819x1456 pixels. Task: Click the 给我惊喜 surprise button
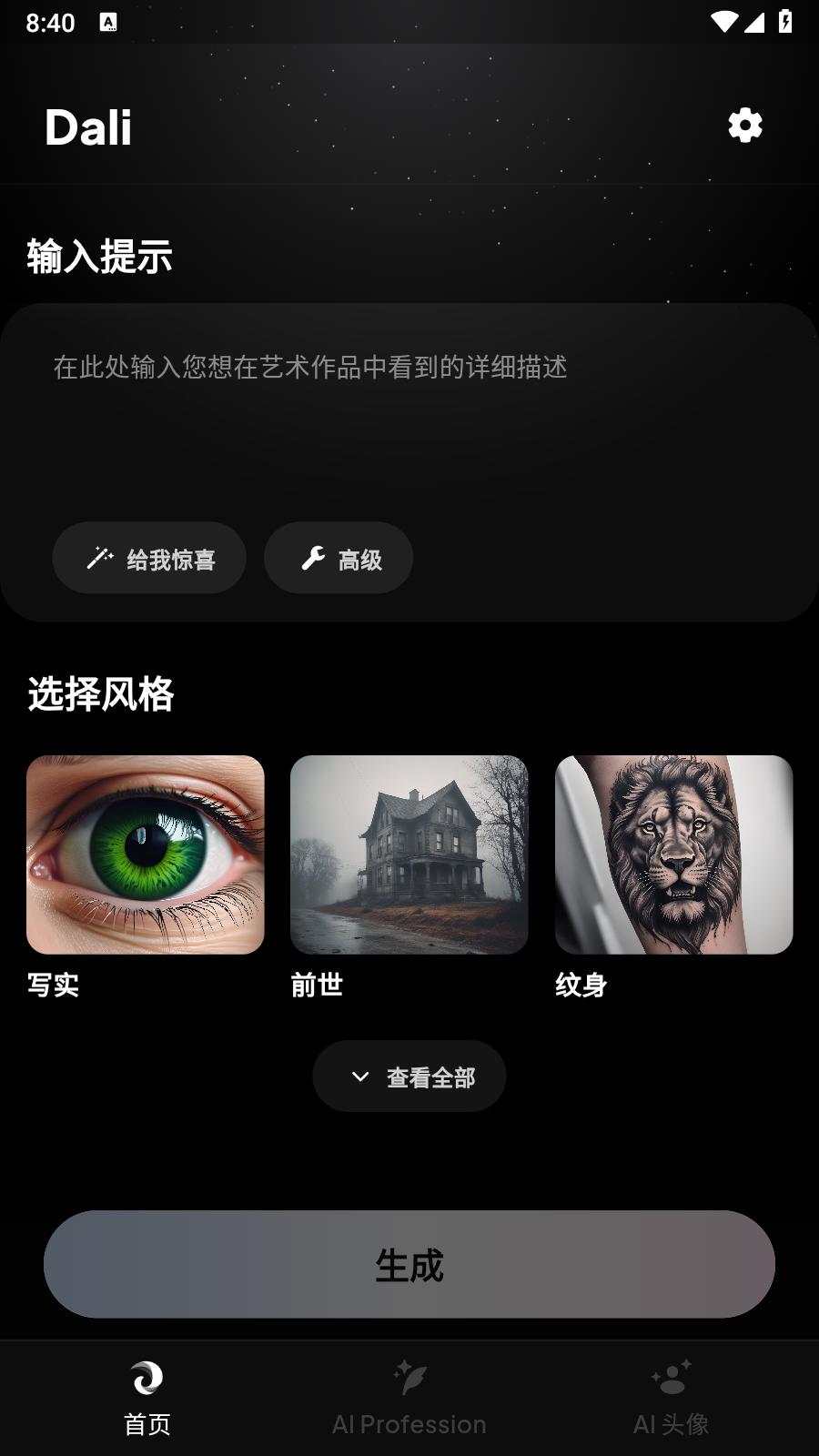(x=148, y=558)
